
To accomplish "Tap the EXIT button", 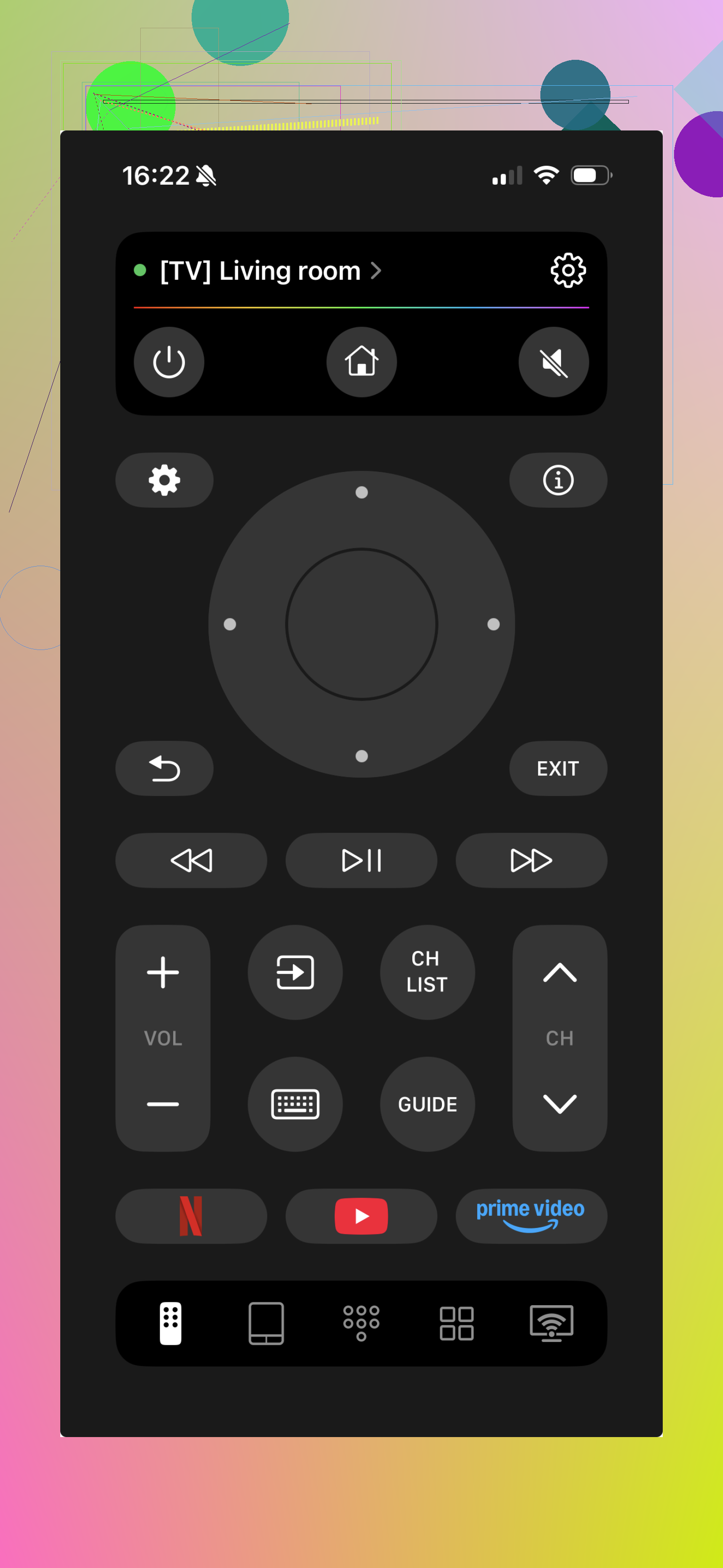I will [x=558, y=768].
